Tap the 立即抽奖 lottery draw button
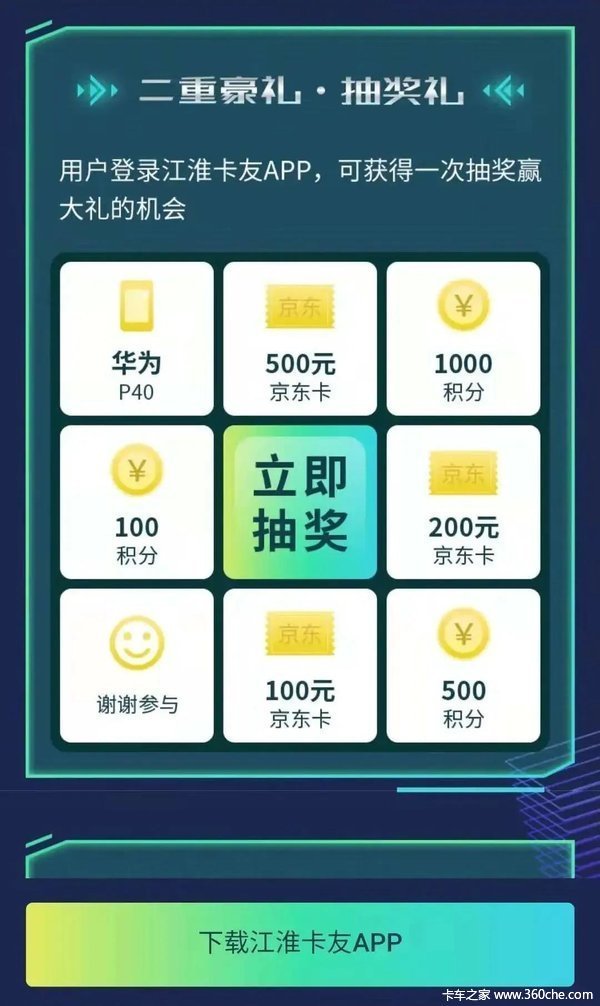 pyautogui.click(x=299, y=502)
